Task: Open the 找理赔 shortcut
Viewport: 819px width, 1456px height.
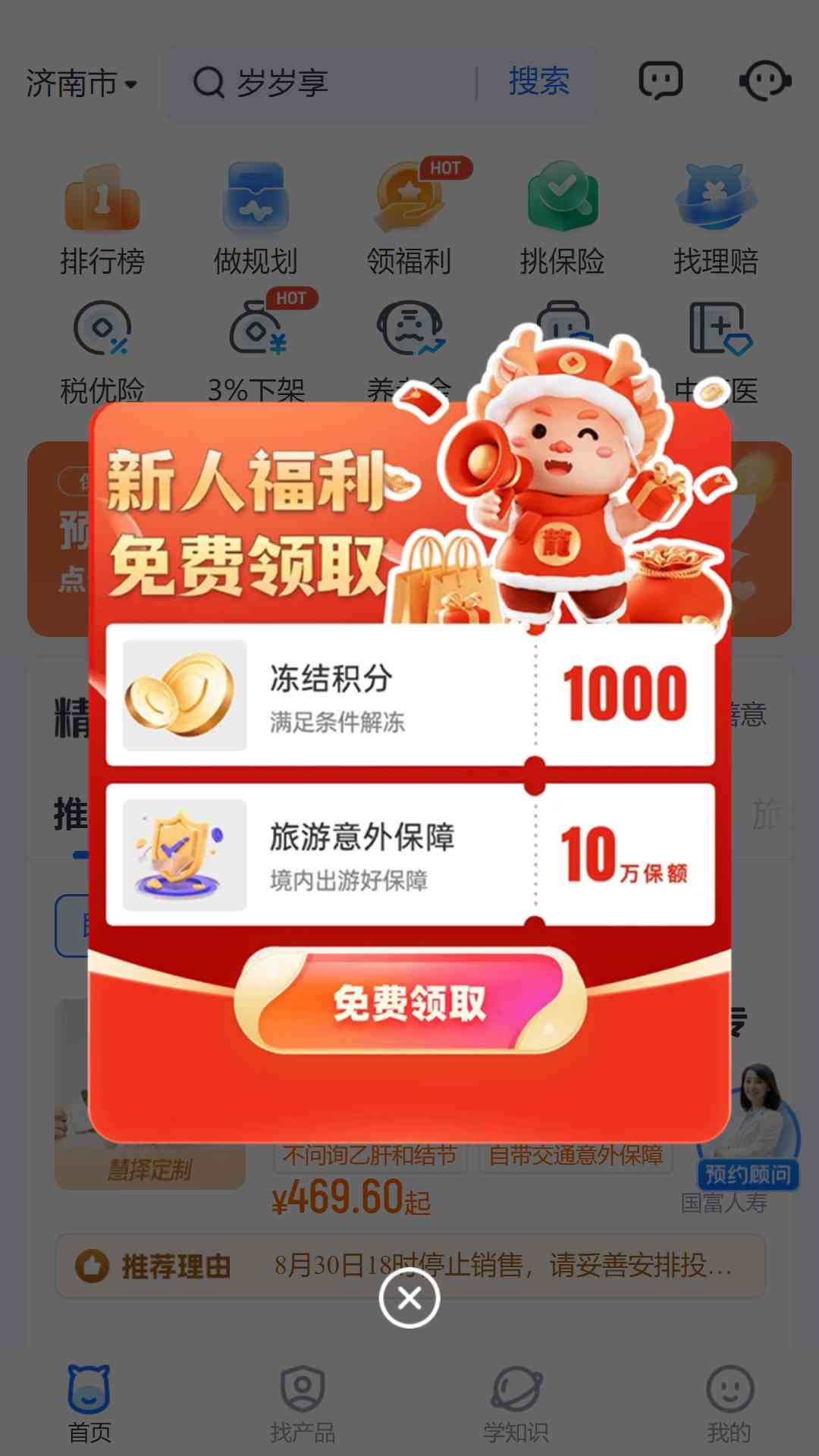Action: 717,219
